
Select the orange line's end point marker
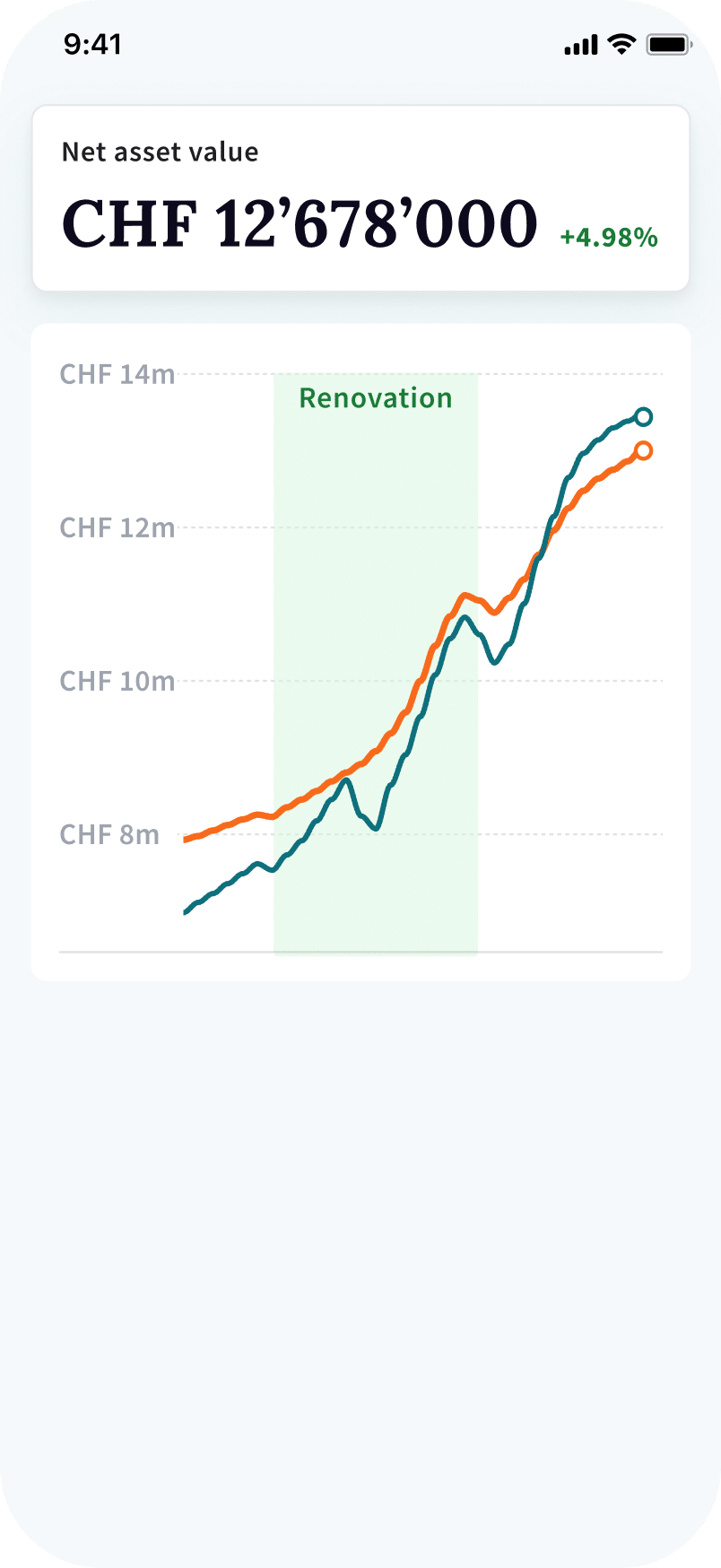coord(643,451)
